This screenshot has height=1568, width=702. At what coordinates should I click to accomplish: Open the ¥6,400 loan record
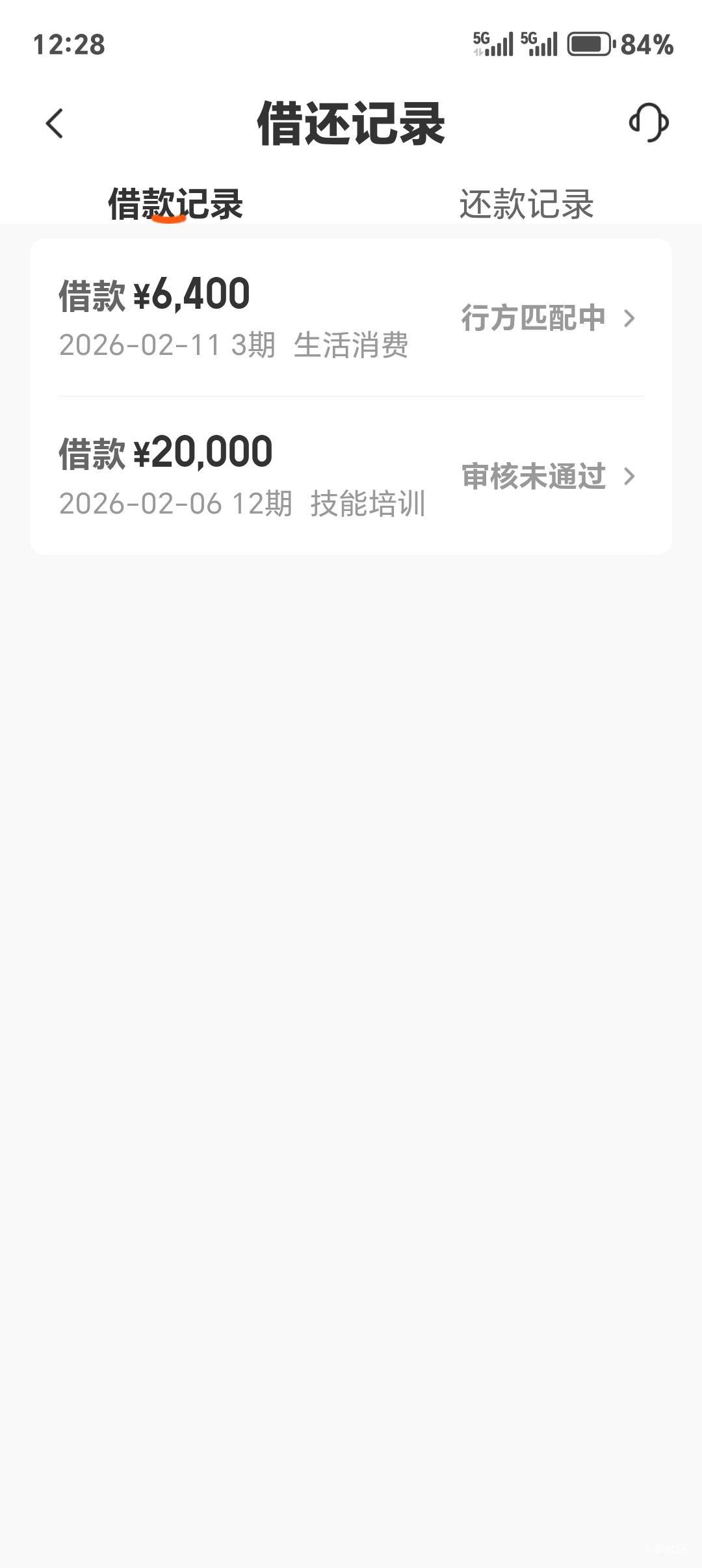pos(351,318)
